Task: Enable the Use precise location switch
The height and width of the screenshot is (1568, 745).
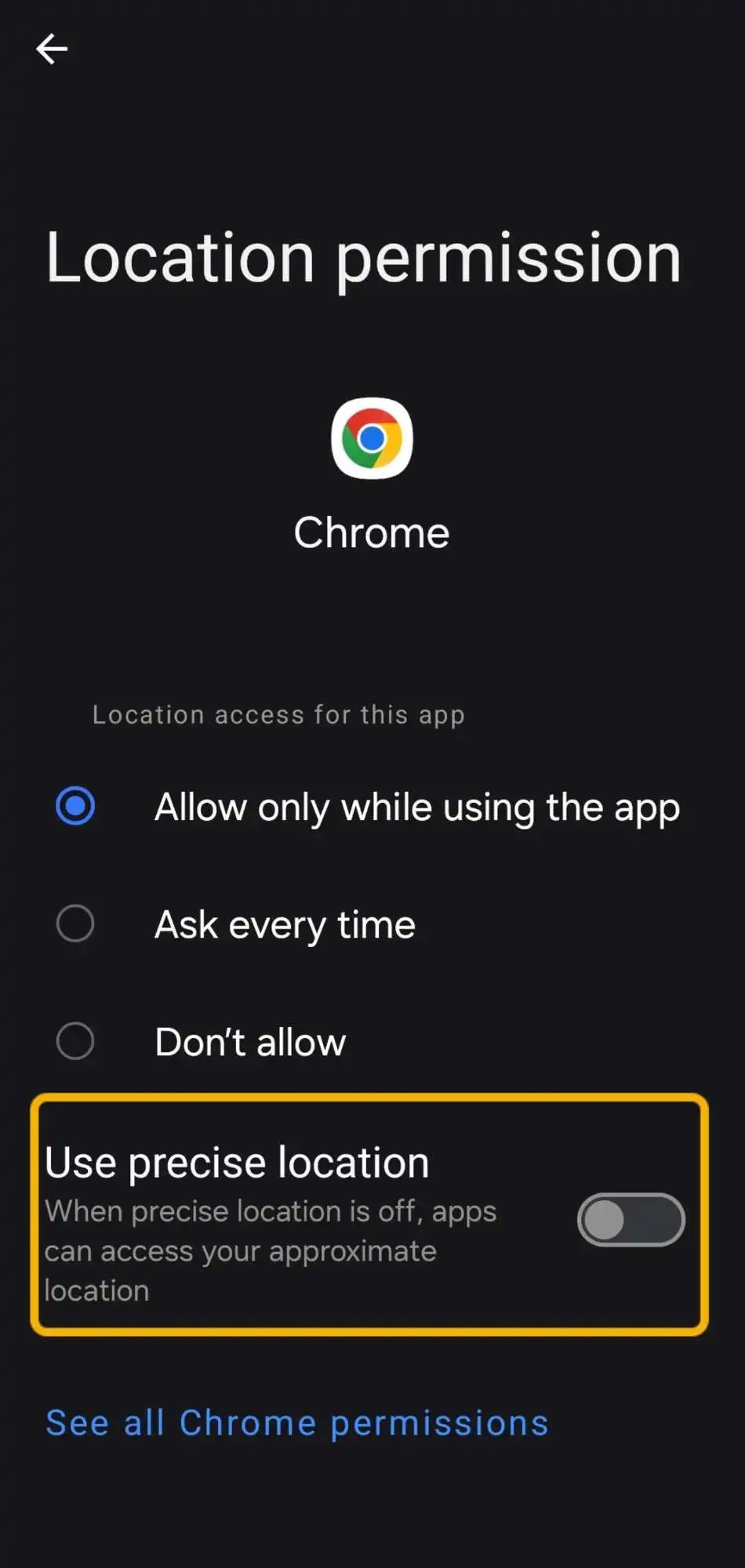Action: [x=631, y=1220]
